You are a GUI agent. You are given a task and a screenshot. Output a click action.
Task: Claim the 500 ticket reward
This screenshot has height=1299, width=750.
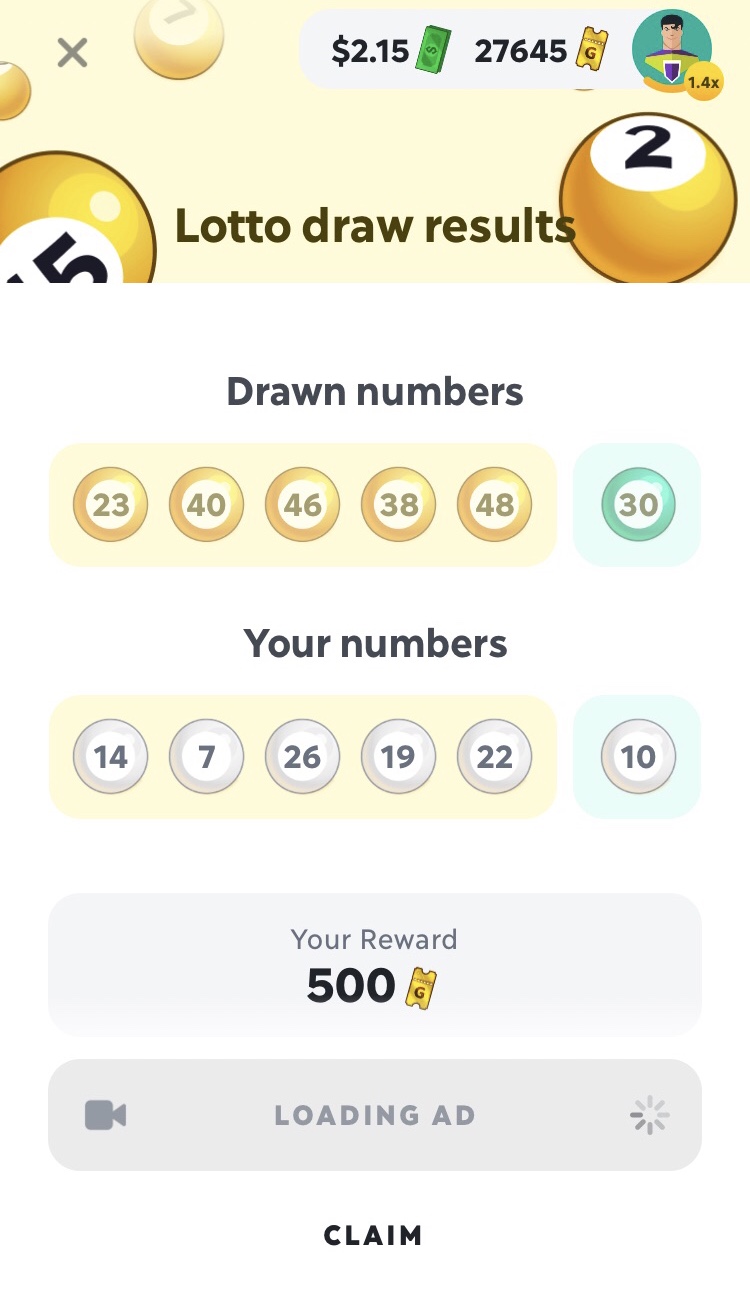point(373,1235)
